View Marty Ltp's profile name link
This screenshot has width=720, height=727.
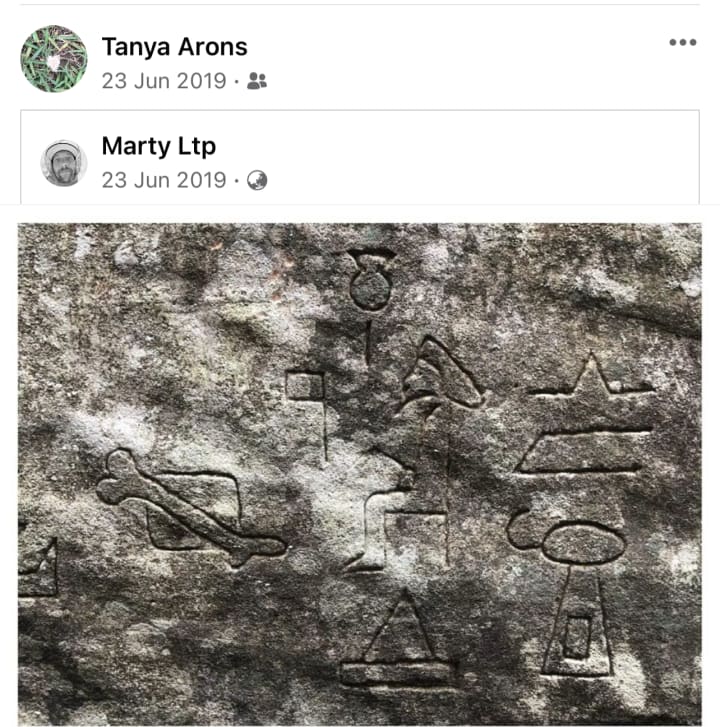click(x=158, y=146)
